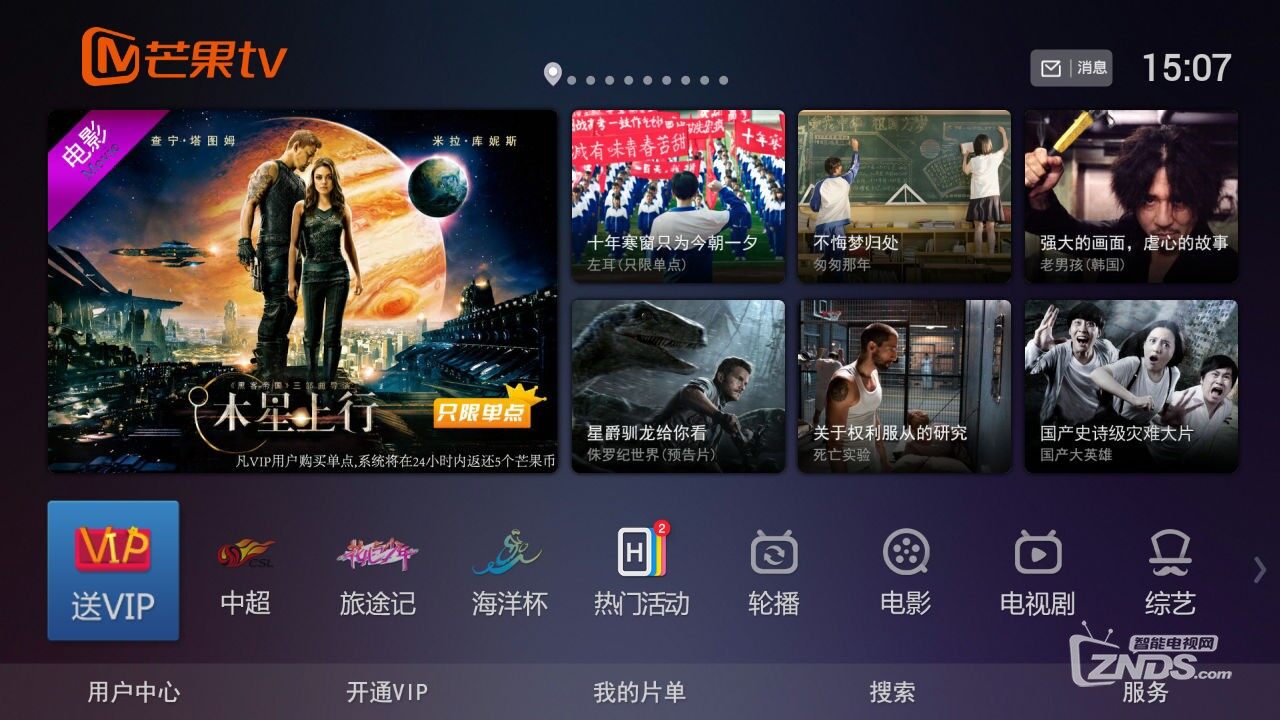Browse the 电视剧 TV series category
The width and height of the screenshot is (1280, 720).
[x=1037, y=575]
